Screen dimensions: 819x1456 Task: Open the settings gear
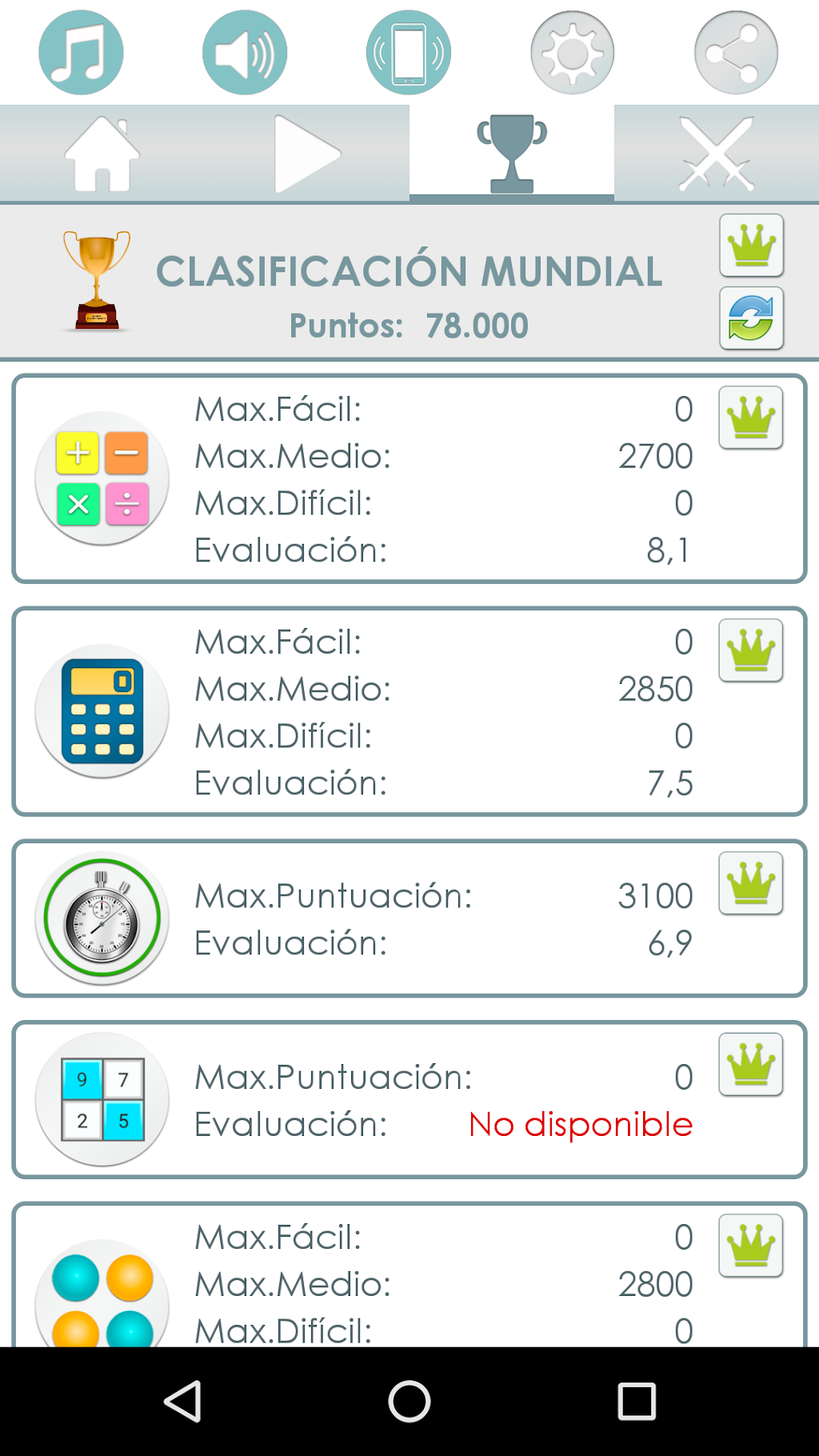[x=573, y=53]
